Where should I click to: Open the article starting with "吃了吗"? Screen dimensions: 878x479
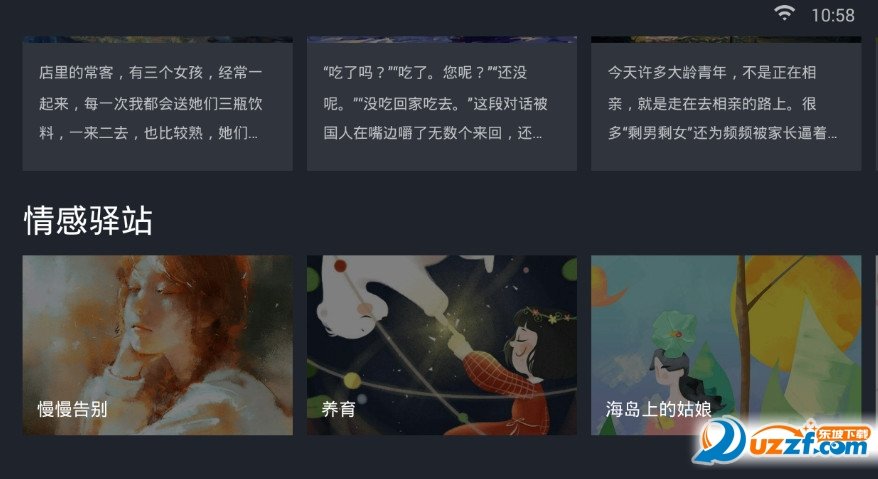pos(441,104)
